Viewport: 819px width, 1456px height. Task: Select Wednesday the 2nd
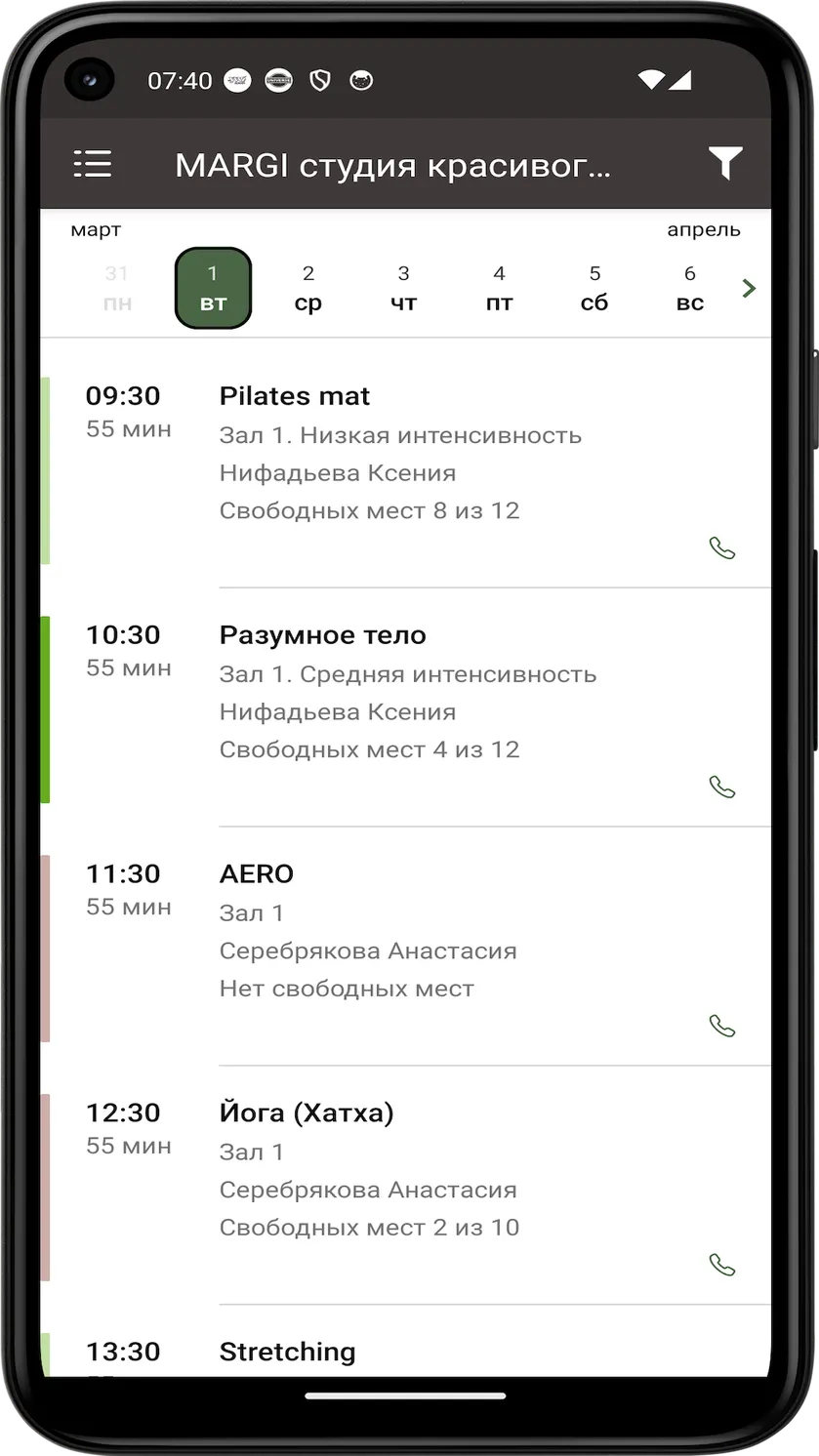click(308, 288)
